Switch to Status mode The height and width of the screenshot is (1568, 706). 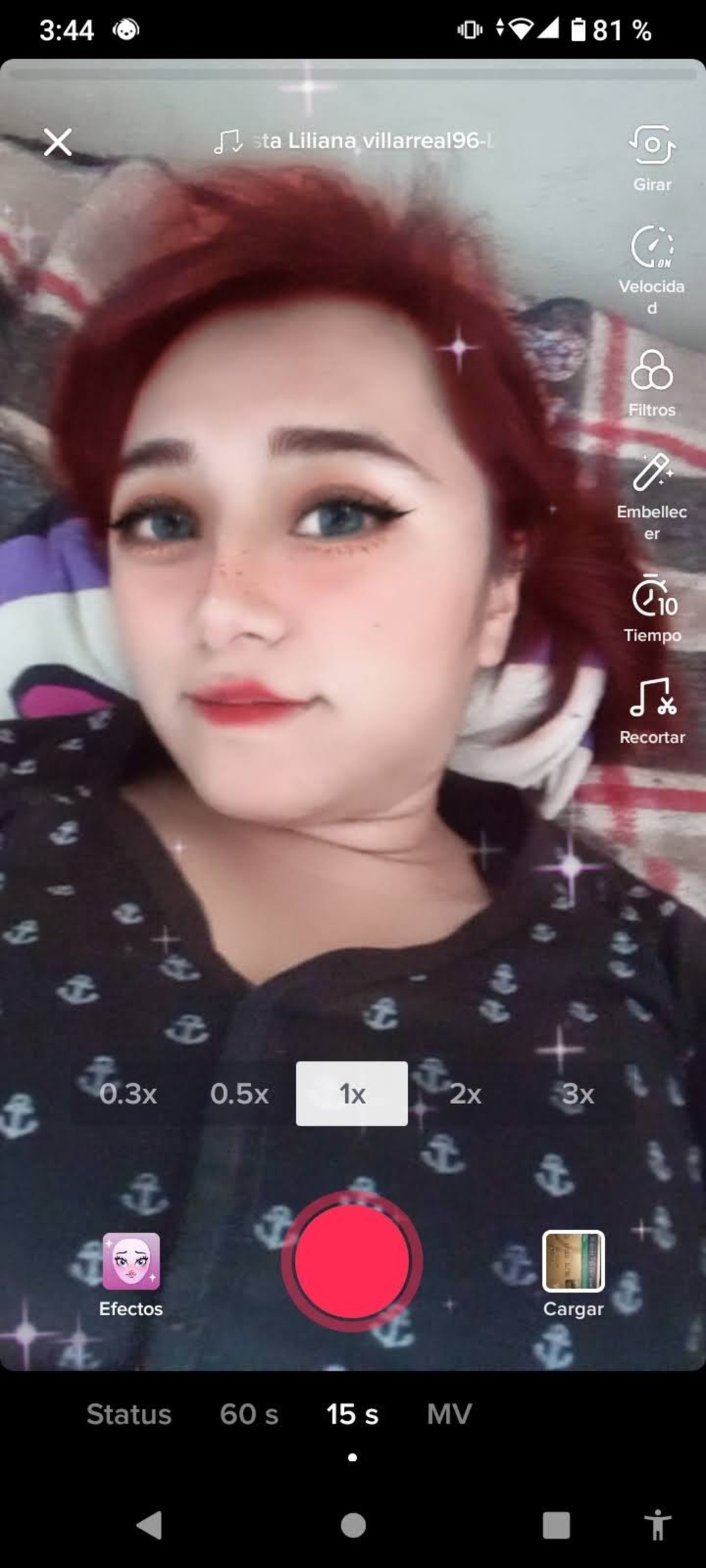coord(129,1414)
